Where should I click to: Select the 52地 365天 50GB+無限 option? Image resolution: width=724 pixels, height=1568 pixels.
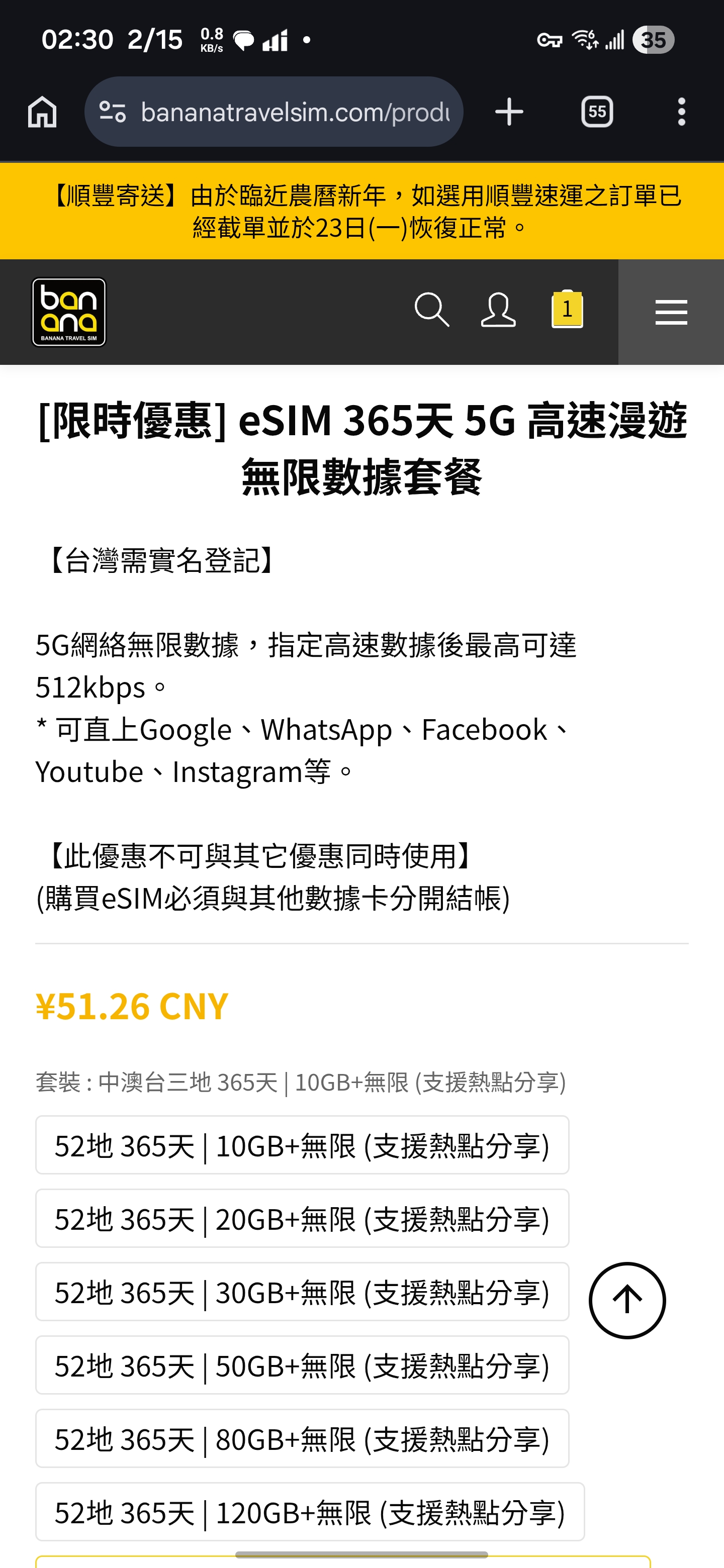click(x=302, y=1365)
